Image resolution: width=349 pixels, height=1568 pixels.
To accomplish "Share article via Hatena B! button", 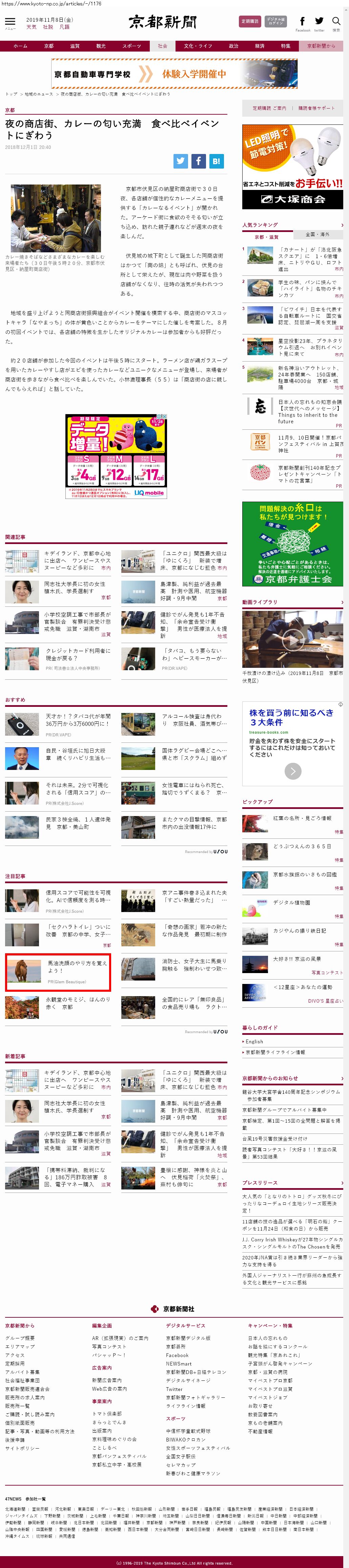I will pos(217,161).
